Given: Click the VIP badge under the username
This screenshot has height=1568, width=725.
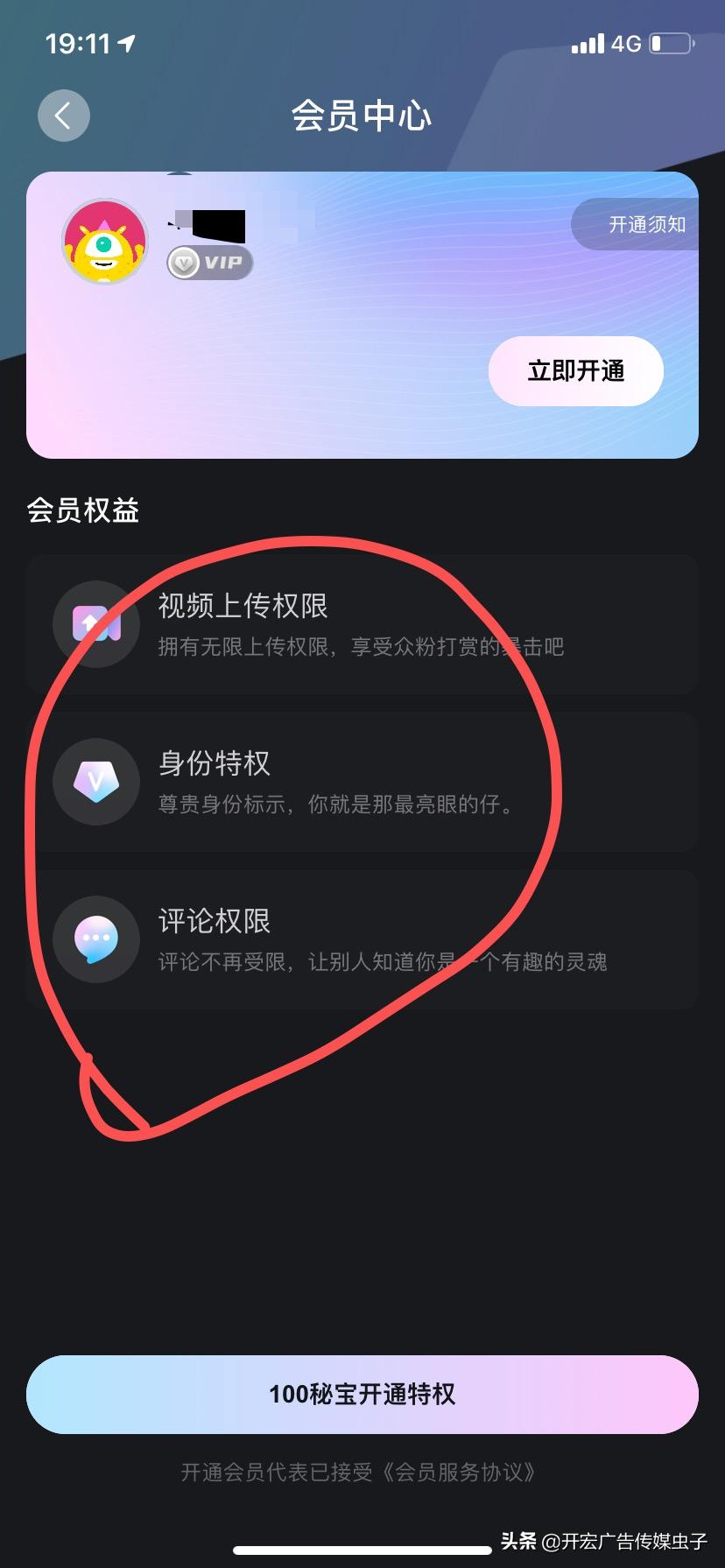Looking at the screenshot, I should coord(208,262).
